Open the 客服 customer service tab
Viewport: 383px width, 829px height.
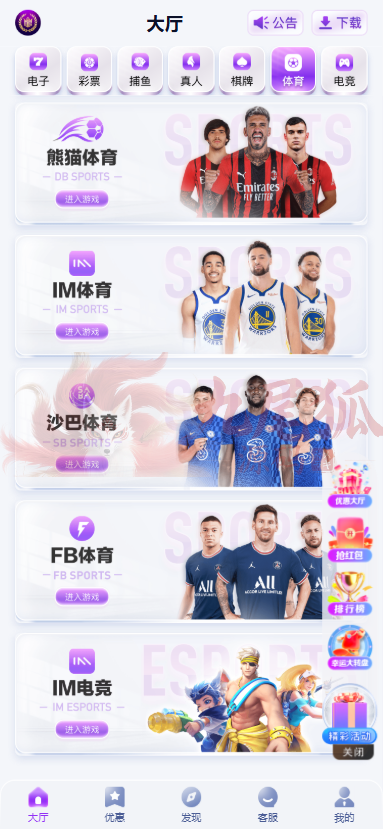point(268,804)
